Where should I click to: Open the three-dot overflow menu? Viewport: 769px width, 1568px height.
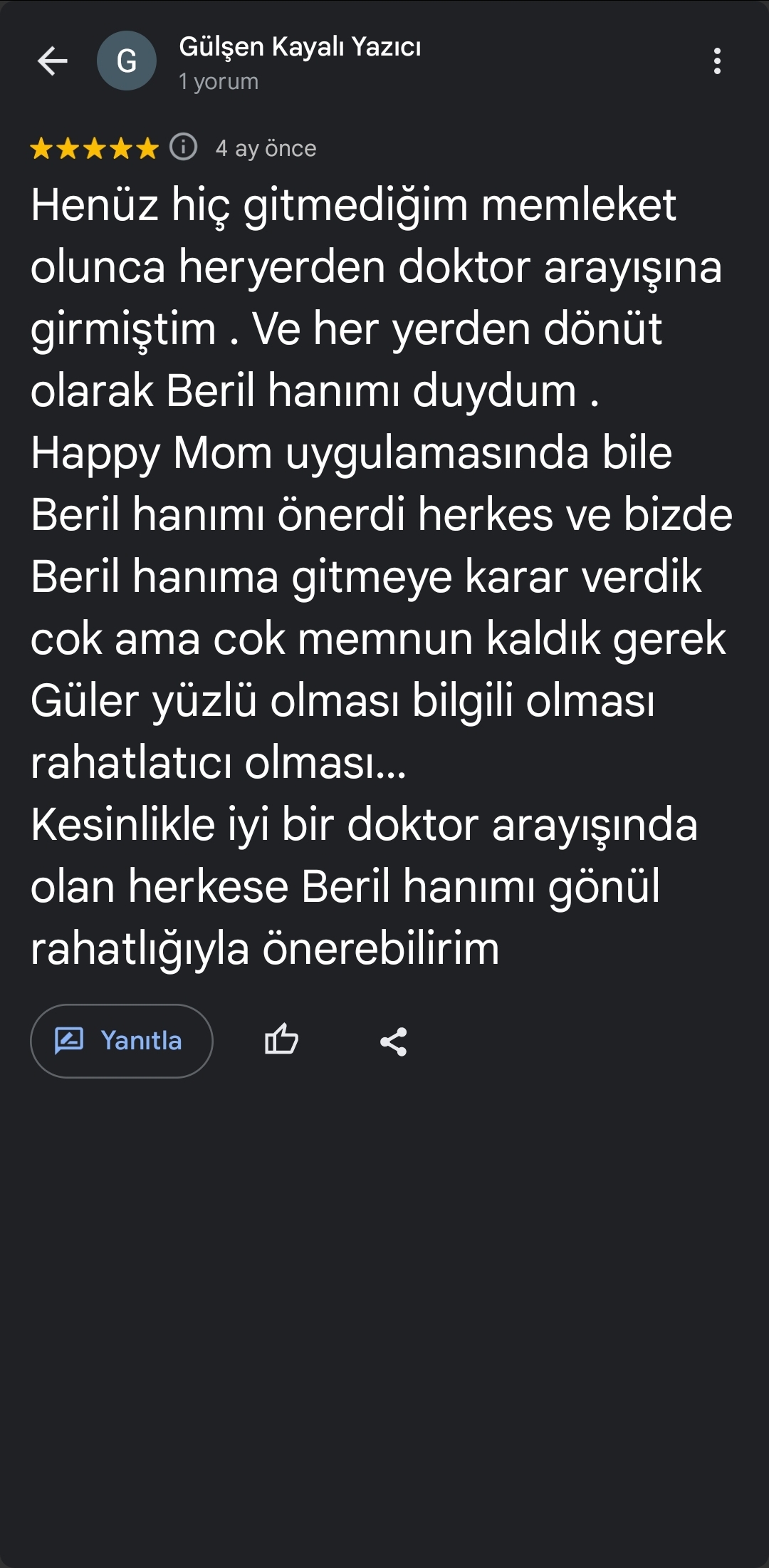click(717, 61)
